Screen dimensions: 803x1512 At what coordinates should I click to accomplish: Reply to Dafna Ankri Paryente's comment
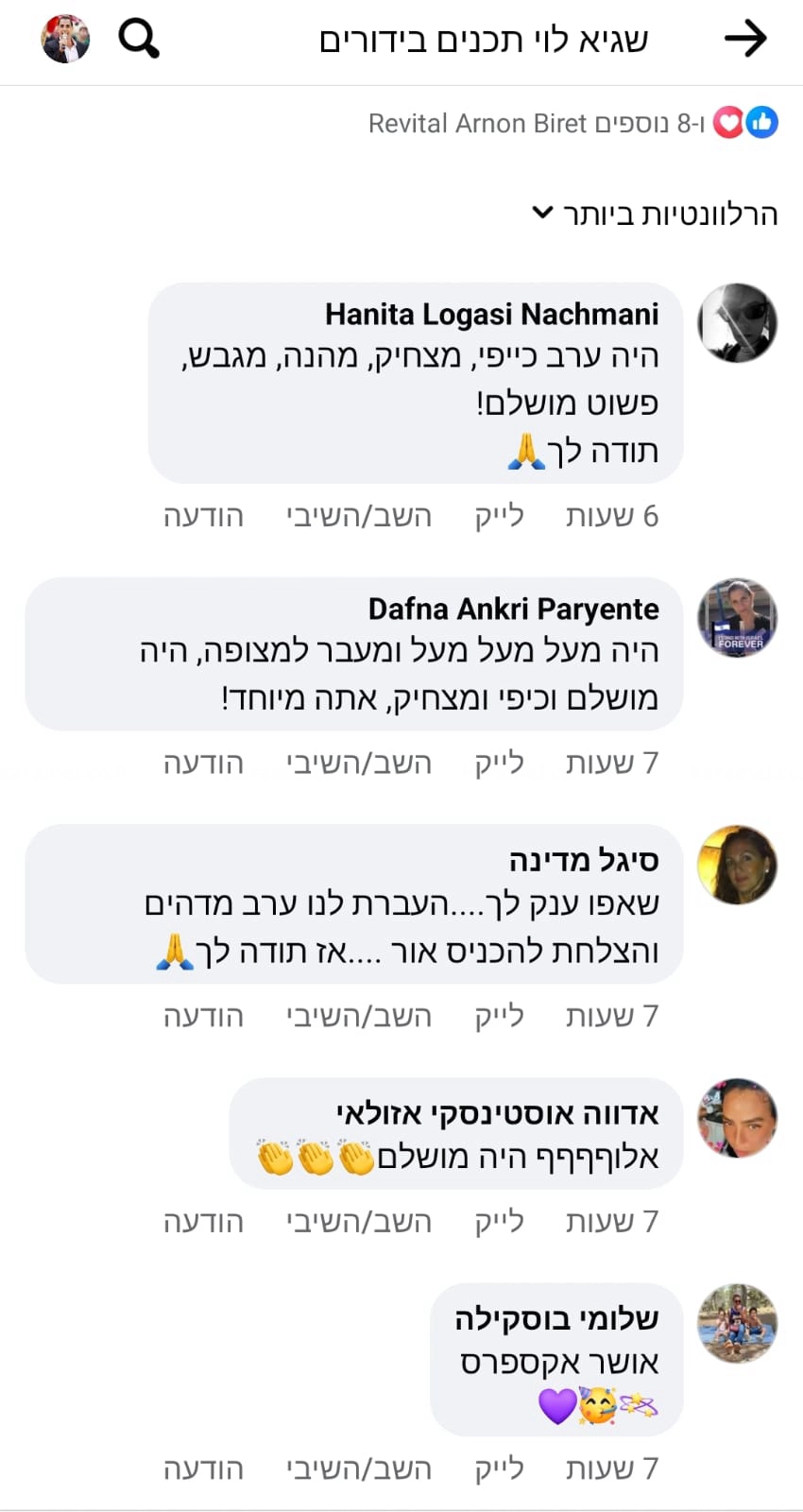[x=359, y=763]
